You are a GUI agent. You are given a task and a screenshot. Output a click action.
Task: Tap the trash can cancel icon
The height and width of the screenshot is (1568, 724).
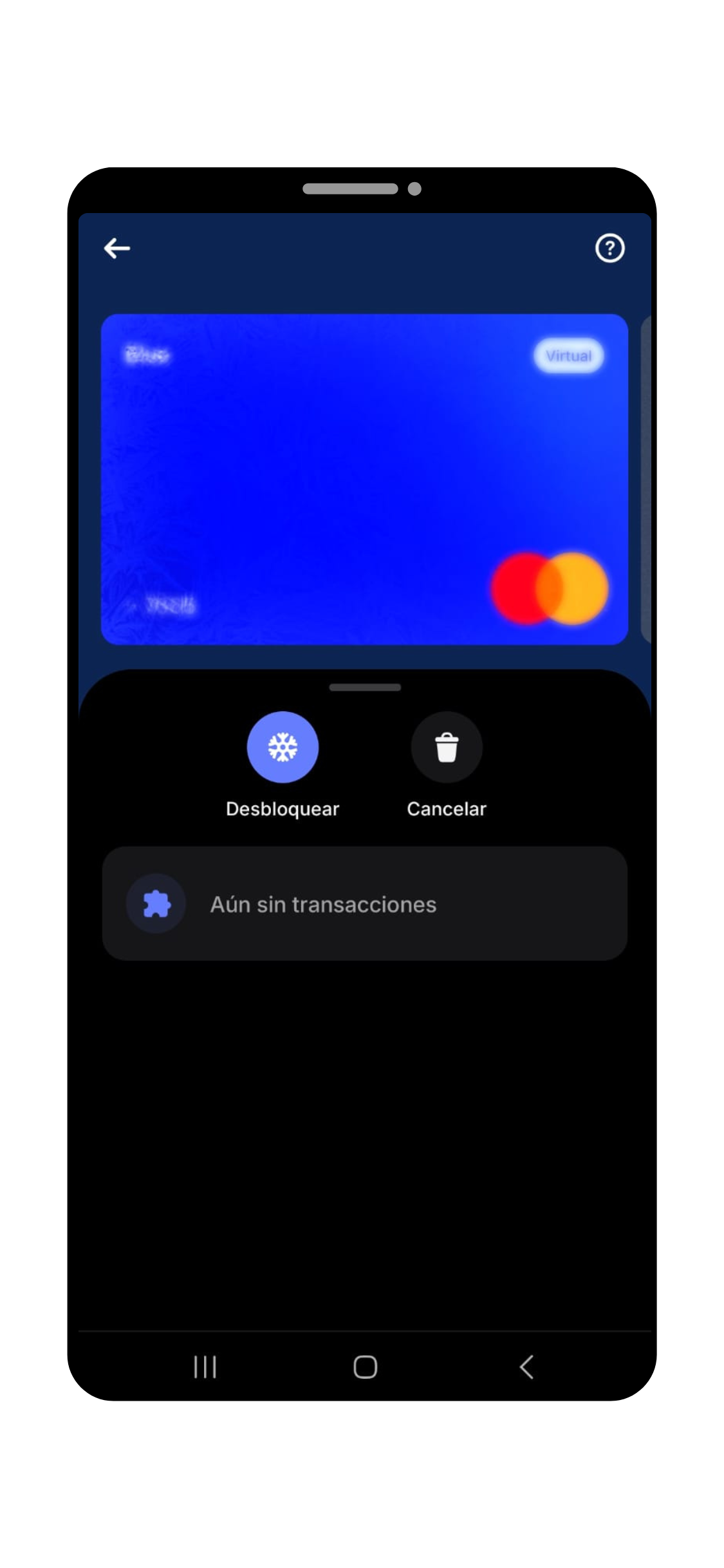click(x=447, y=746)
